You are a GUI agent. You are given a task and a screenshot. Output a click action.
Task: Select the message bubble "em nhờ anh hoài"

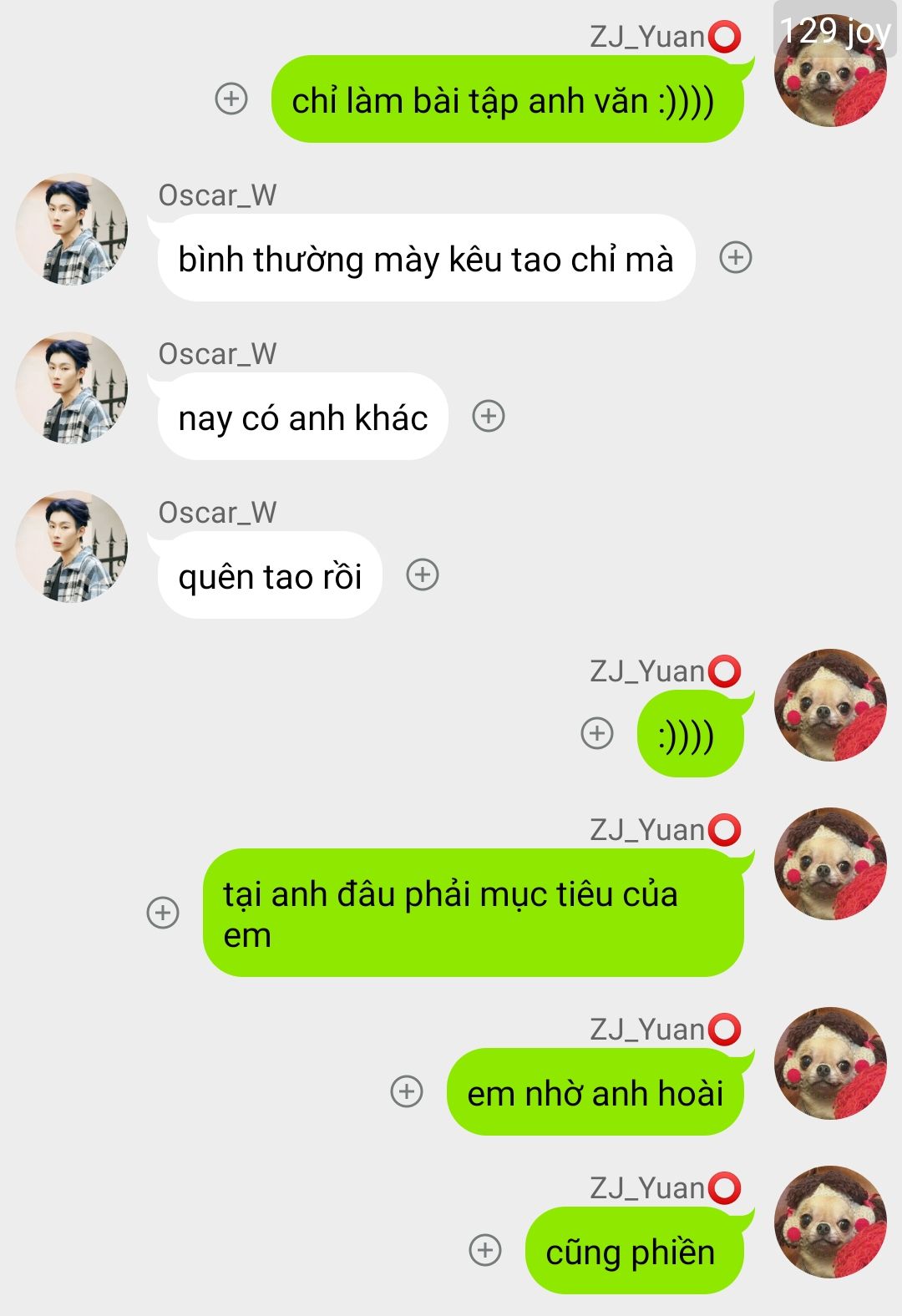click(x=595, y=1093)
